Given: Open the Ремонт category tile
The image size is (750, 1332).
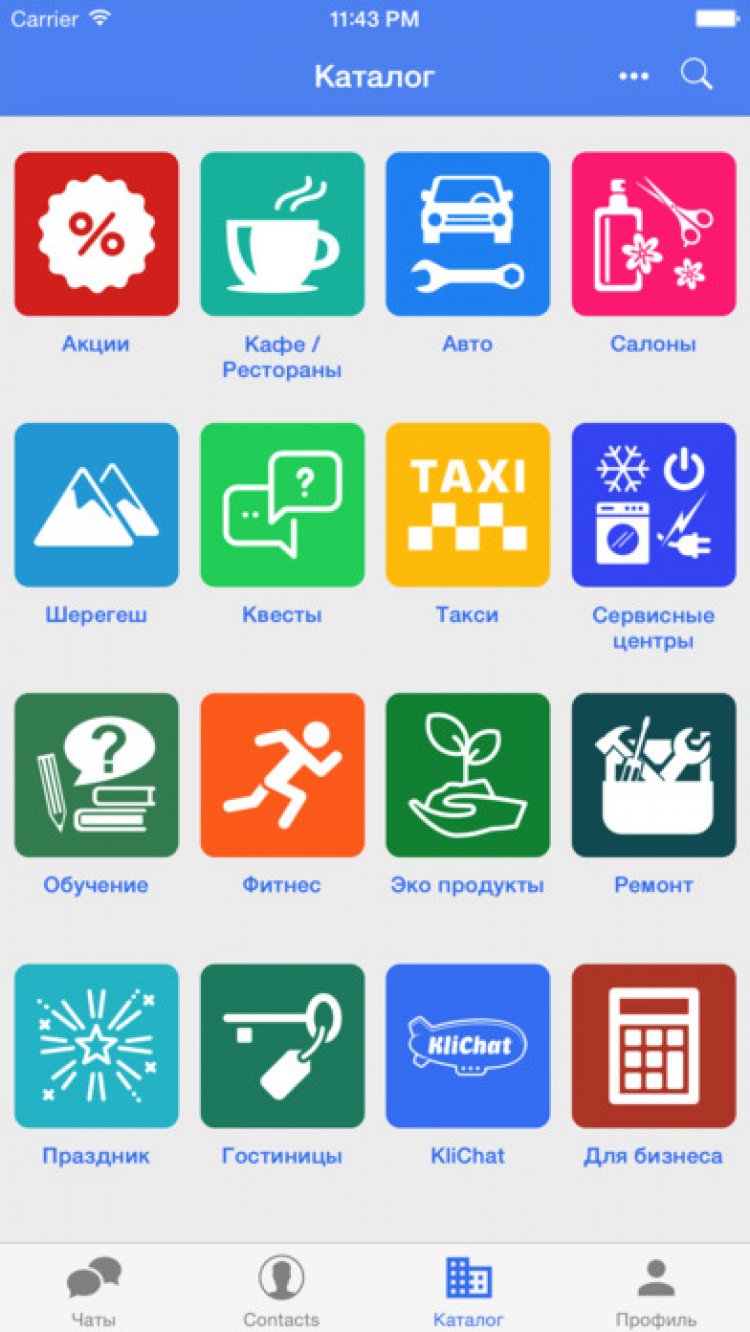Looking at the screenshot, I should pos(653,775).
